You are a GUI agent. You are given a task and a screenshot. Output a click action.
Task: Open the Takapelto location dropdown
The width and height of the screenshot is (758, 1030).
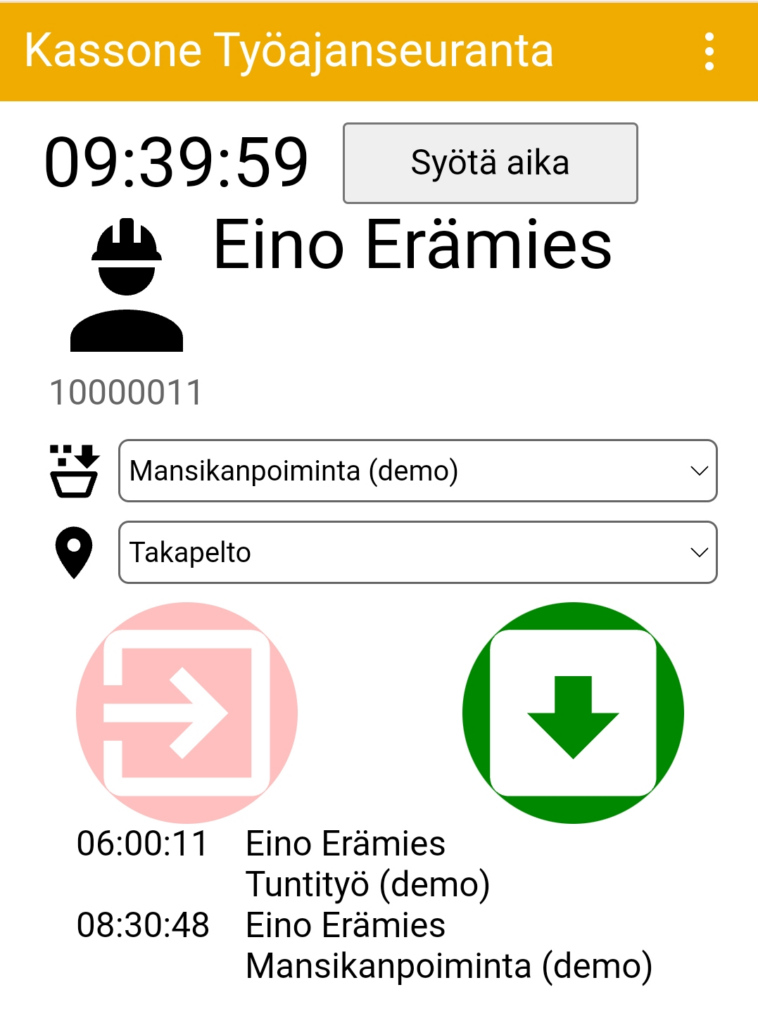tap(418, 552)
